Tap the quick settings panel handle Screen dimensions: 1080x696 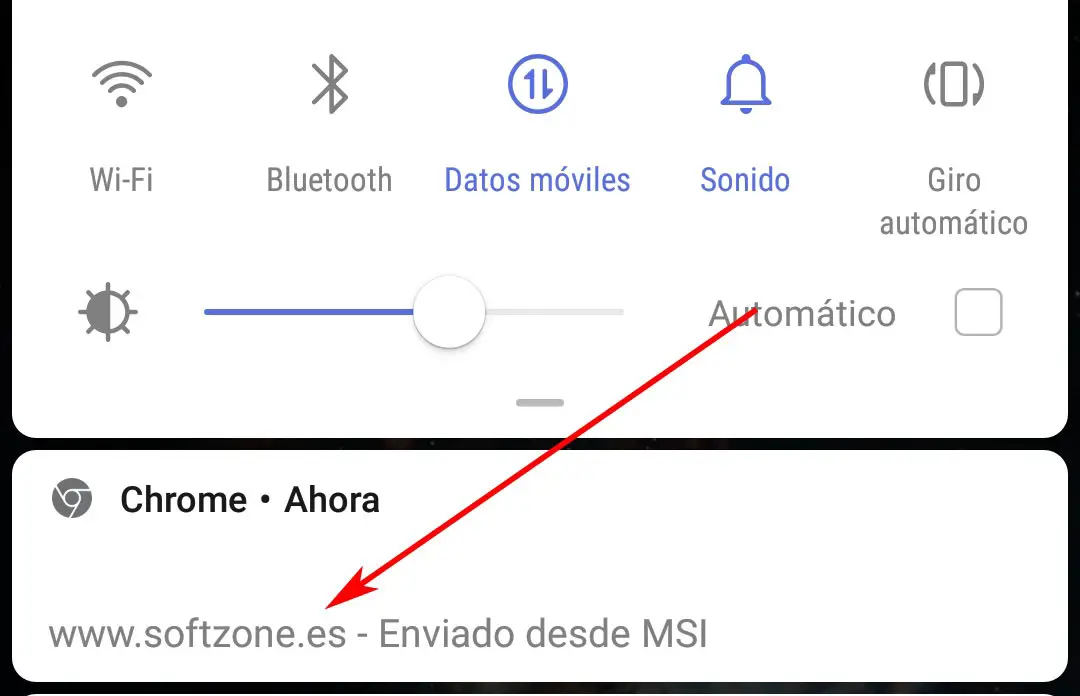(540, 403)
